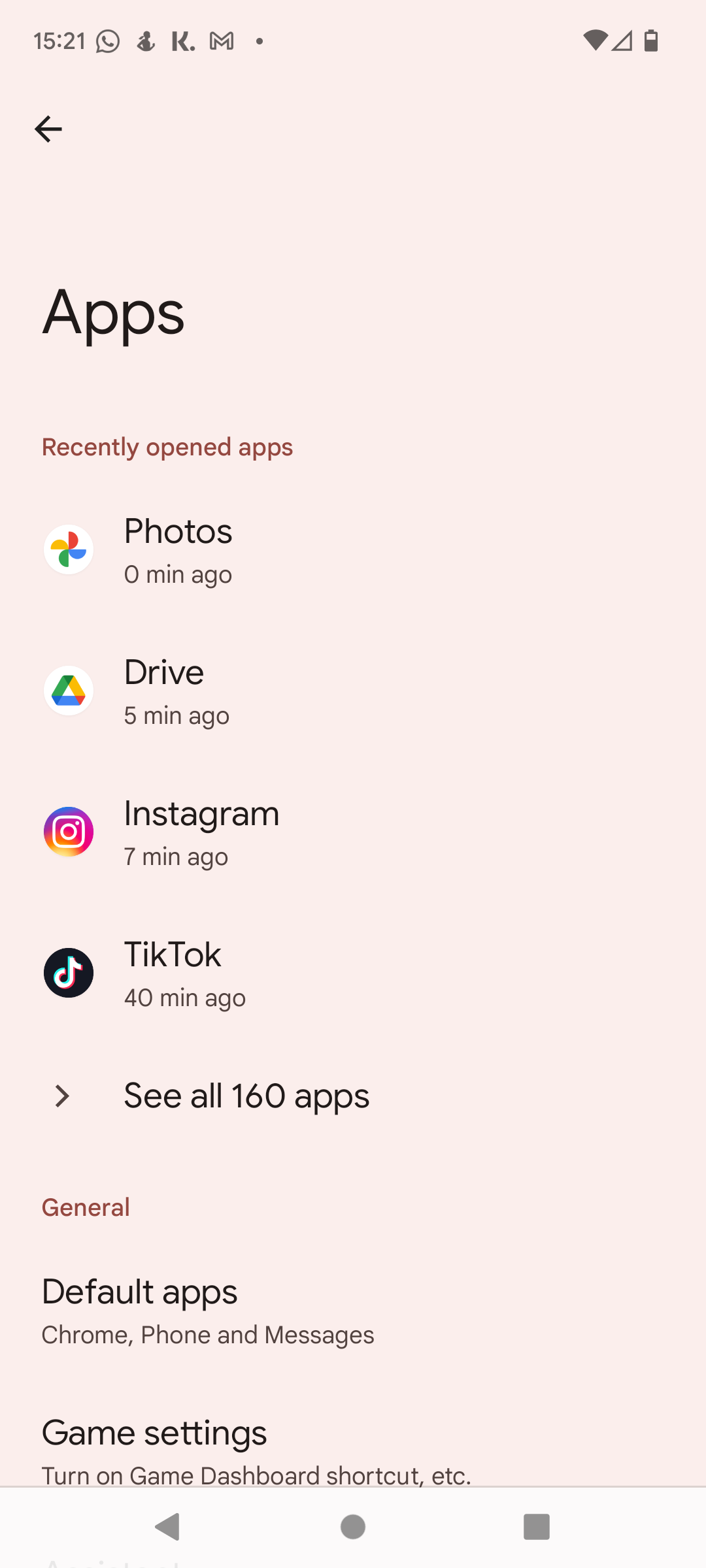Image resolution: width=706 pixels, height=1568 pixels.
Task: Tap the Gmail notification icon in status bar
Action: [221, 41]
